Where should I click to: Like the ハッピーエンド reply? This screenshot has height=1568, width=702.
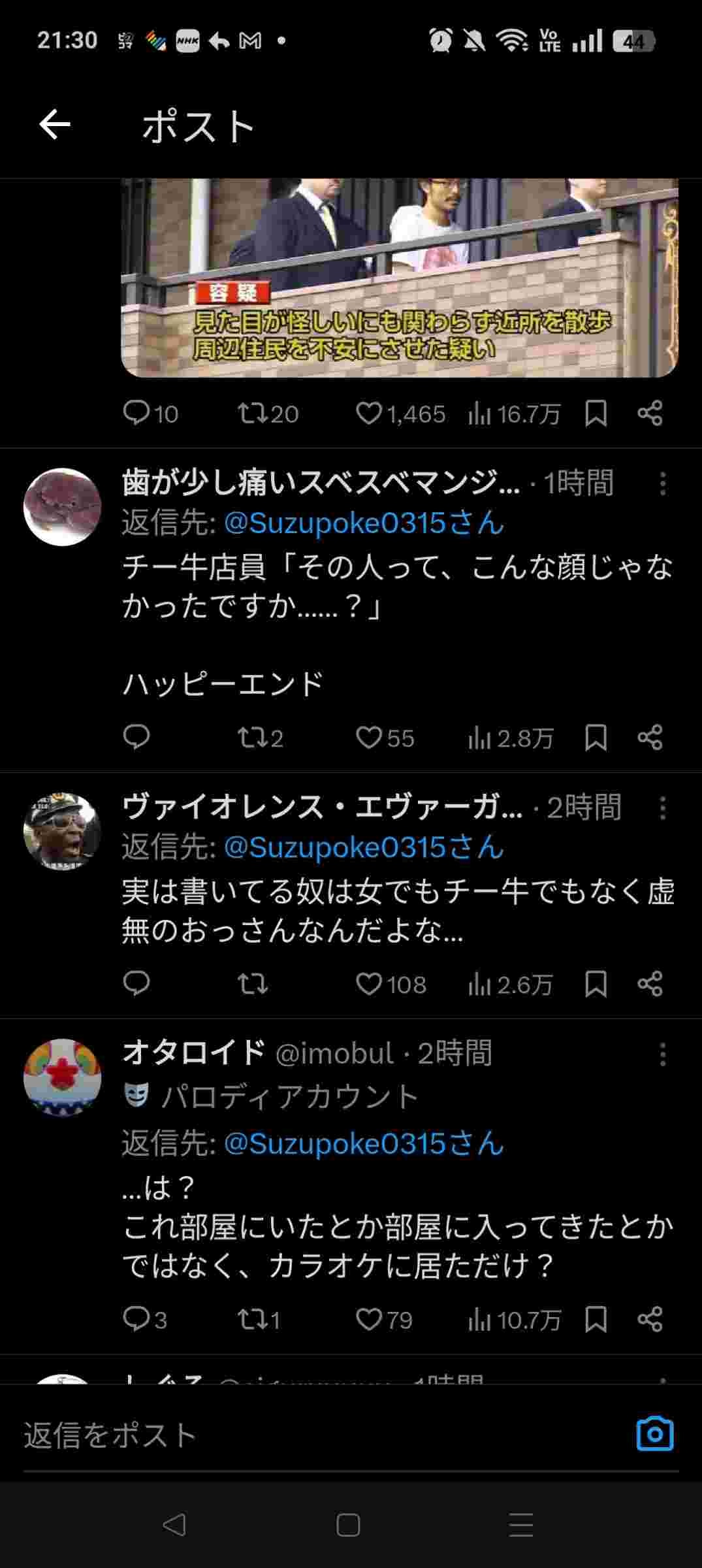369,738
